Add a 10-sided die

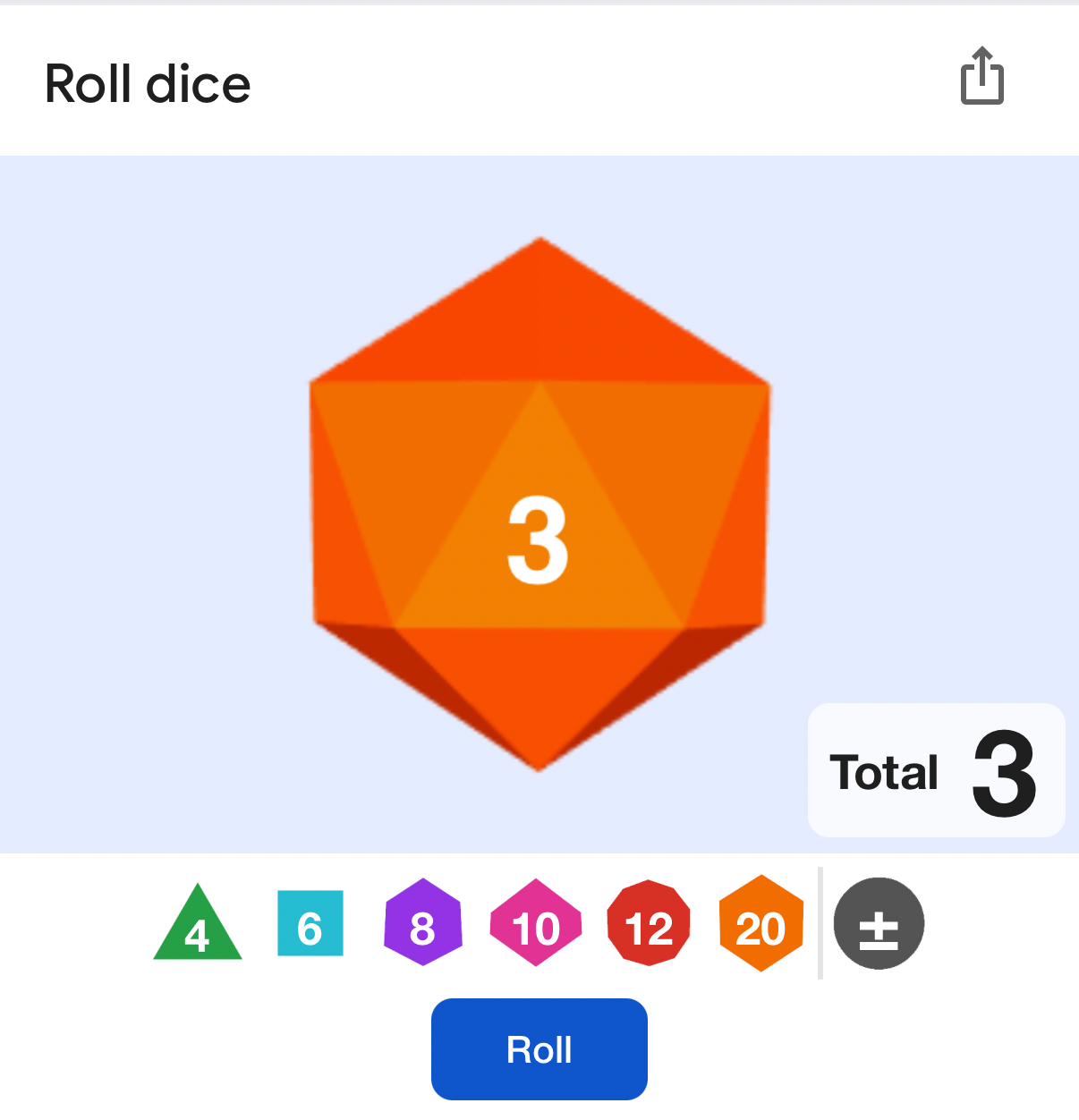[536, 923]
